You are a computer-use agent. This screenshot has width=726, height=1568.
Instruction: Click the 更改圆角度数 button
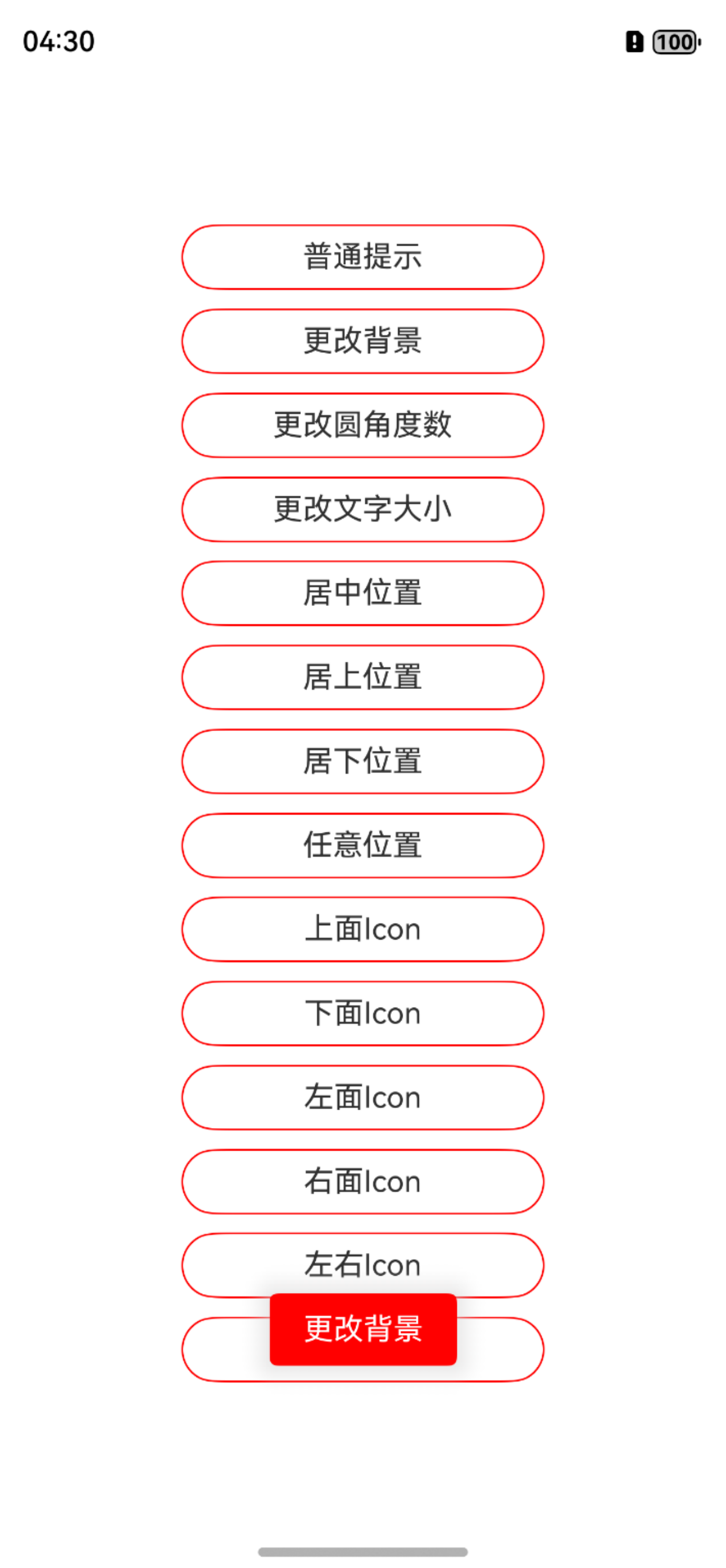362,425
